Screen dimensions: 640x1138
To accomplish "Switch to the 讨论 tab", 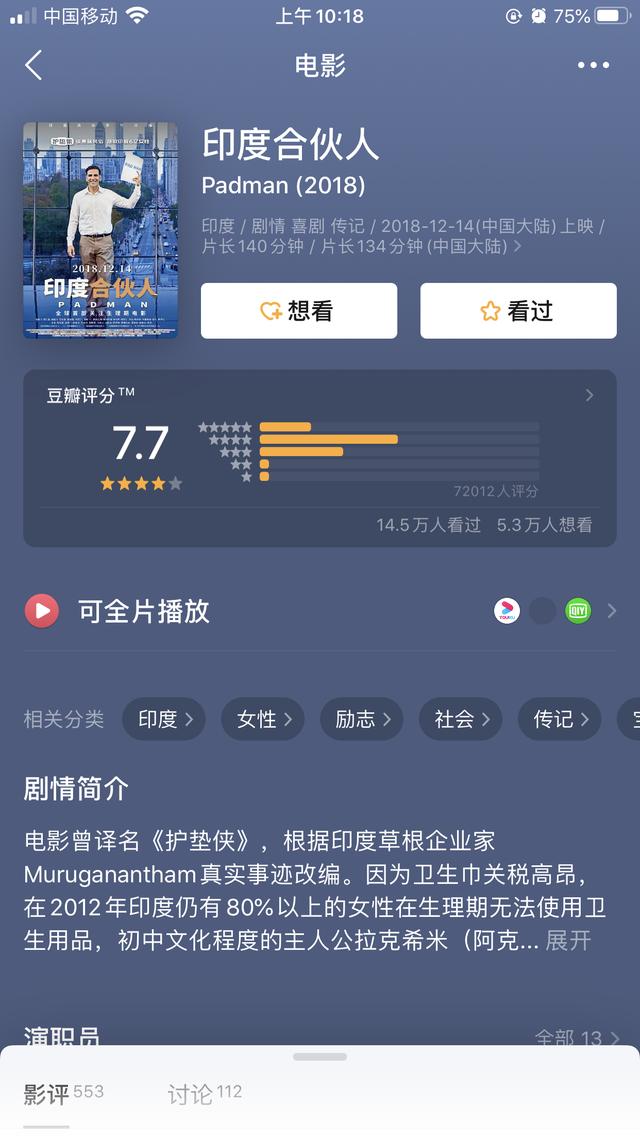I will pos(191,1094).
